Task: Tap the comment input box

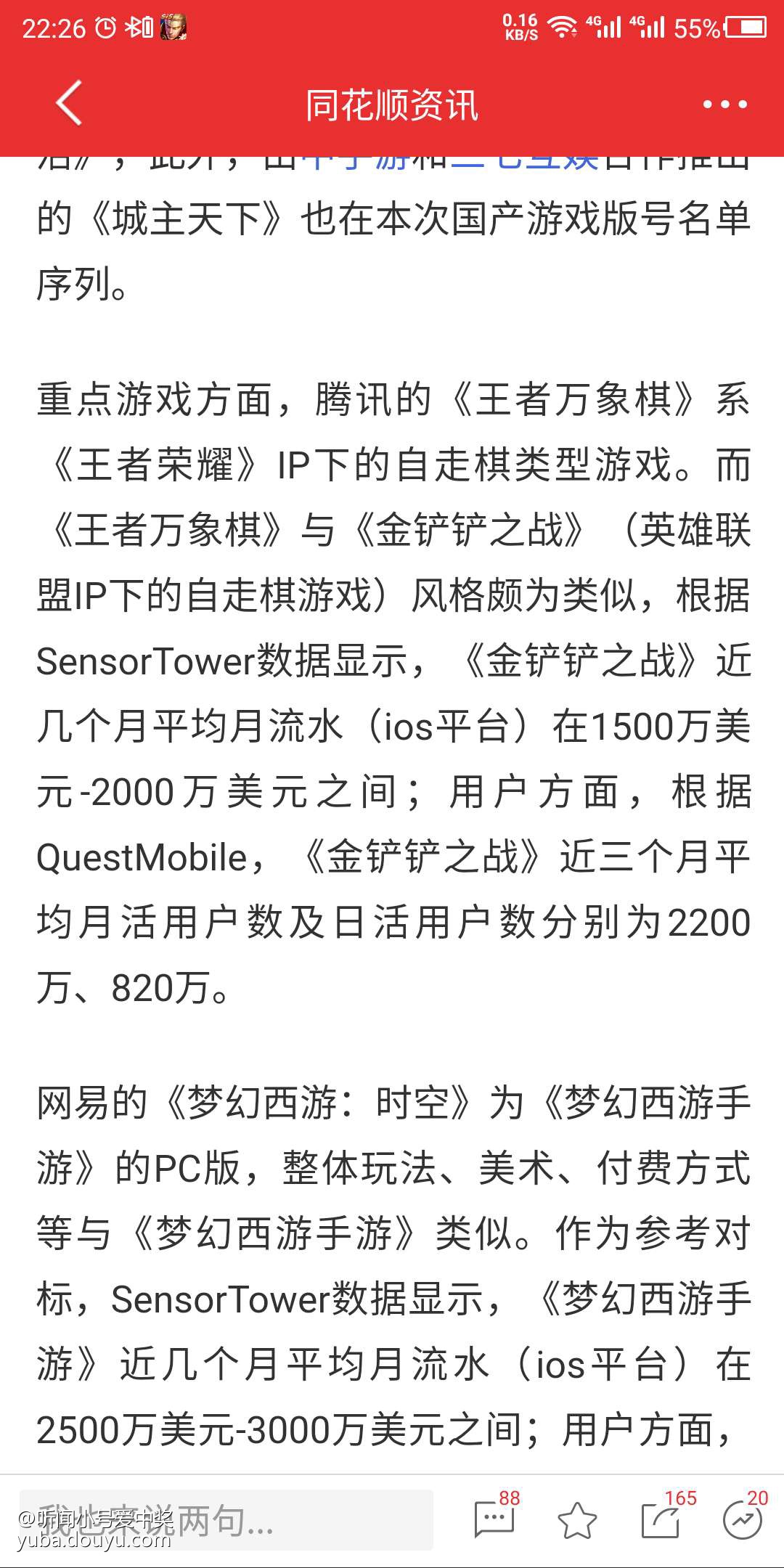Action: pyautogui.click(x=226, y=1520)
